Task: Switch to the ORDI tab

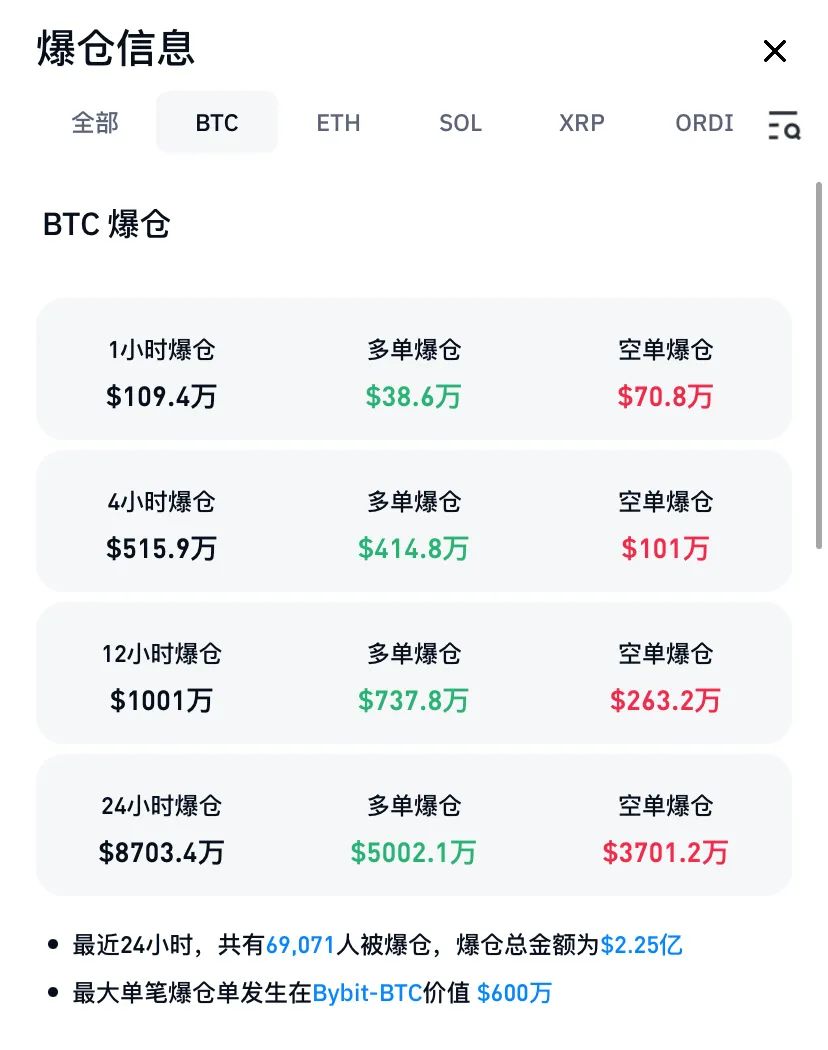Action: coord(704,123)
